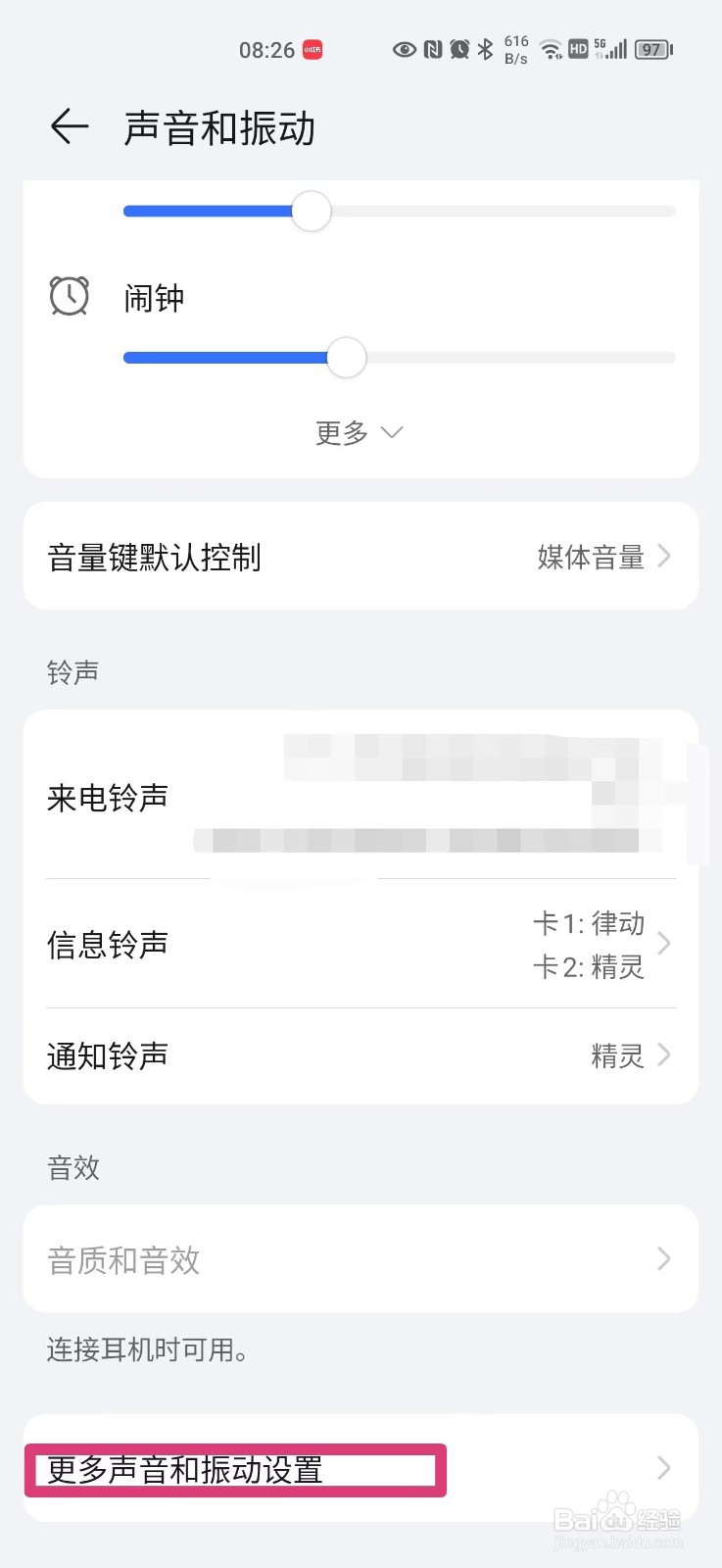
Task: Tap the alarm icon in the status bar
Action: pos(458,49)
